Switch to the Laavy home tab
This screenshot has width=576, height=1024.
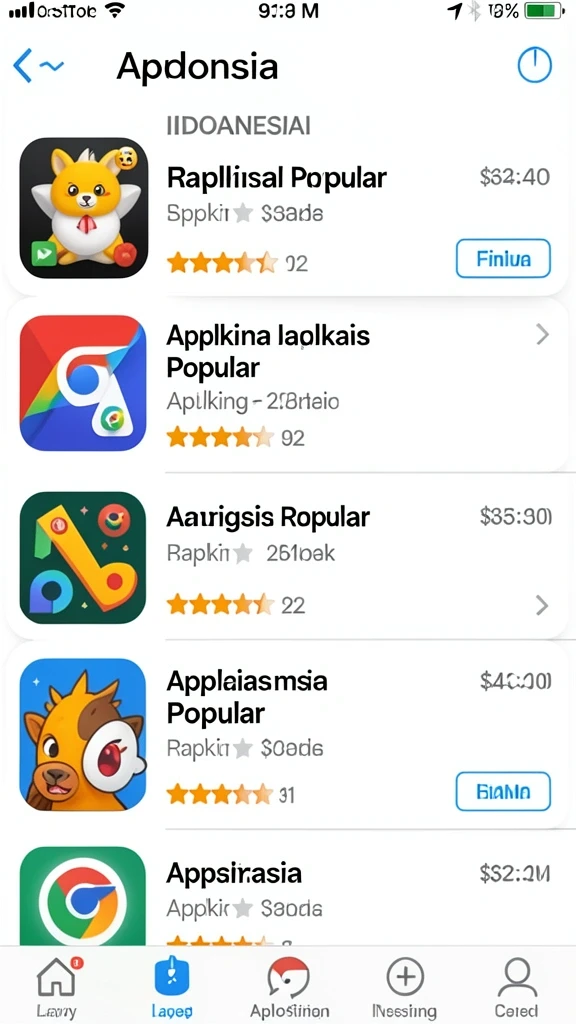tap(57, 986)
